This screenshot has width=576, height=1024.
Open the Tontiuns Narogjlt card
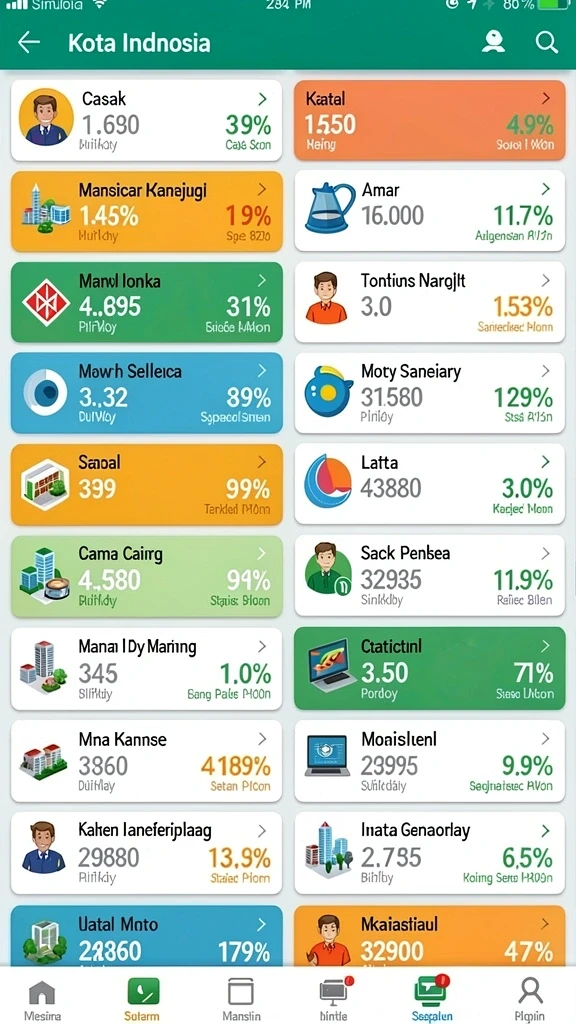click(x=430, y=302)
